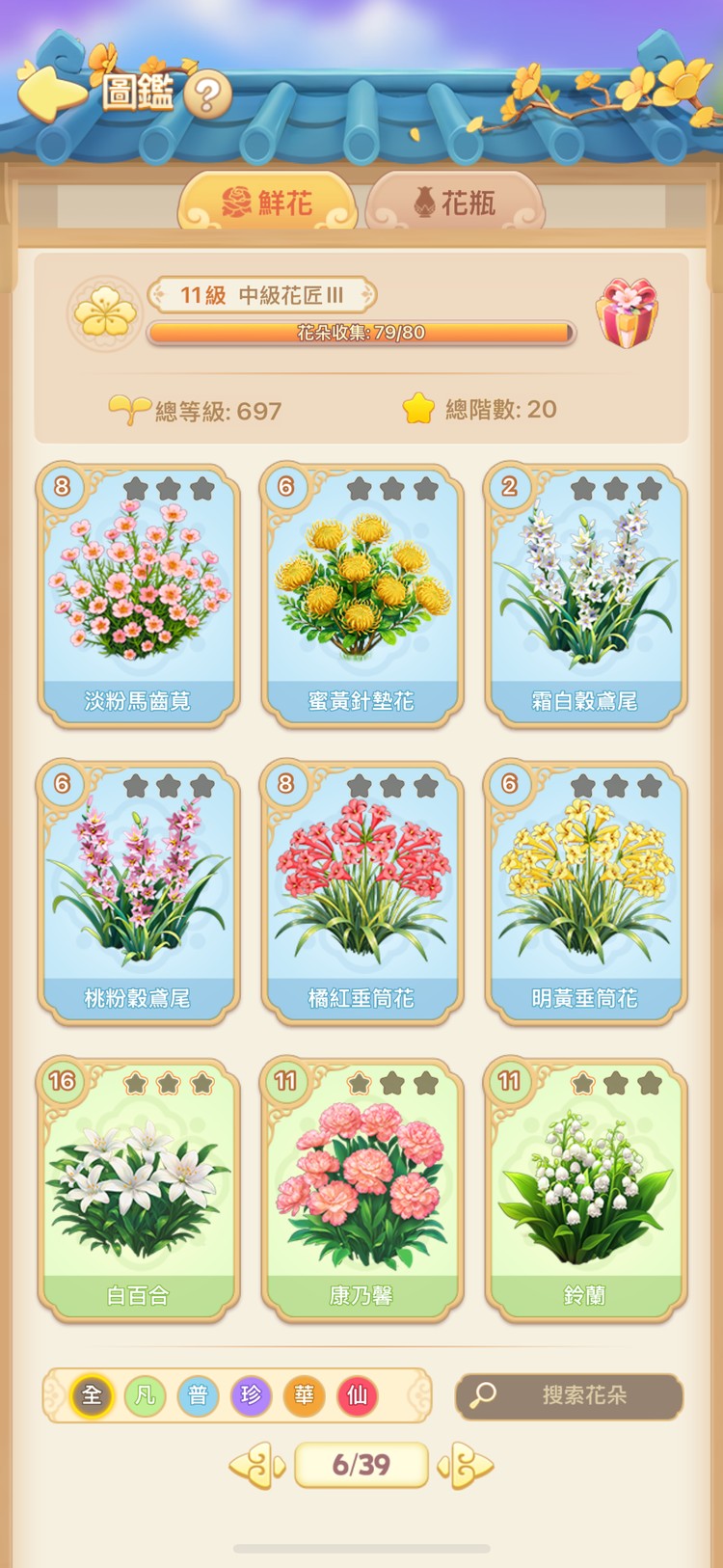
Task: Go to the next page arrow
Action: tap(467, 1466)
